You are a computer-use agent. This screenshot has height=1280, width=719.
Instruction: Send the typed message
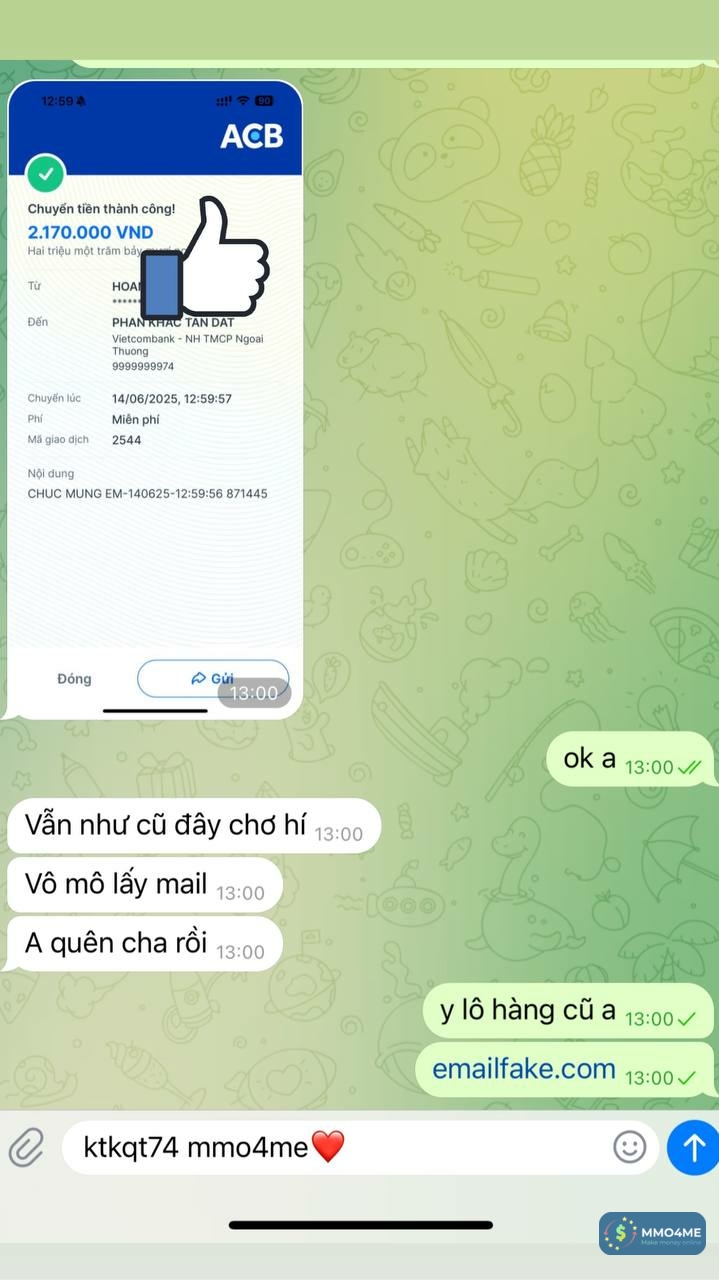coord(693,1147)
